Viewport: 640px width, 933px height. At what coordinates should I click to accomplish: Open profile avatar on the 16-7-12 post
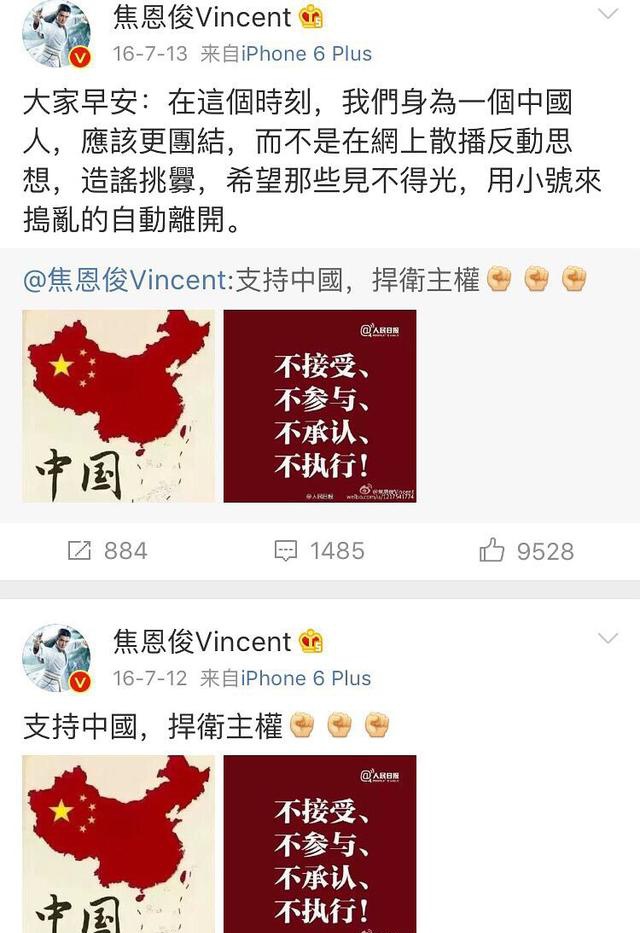click(57, 658)
